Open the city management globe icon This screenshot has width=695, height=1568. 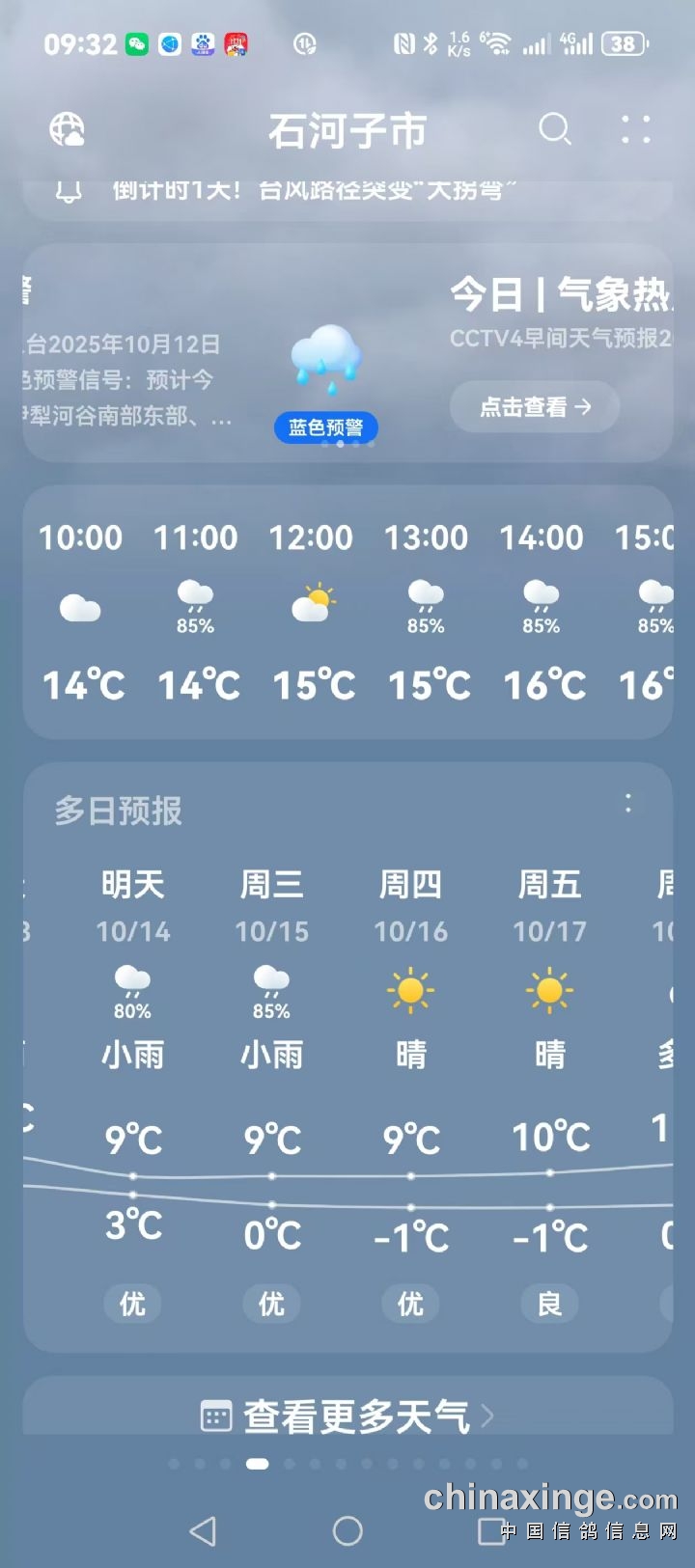[x=68, y=129]
